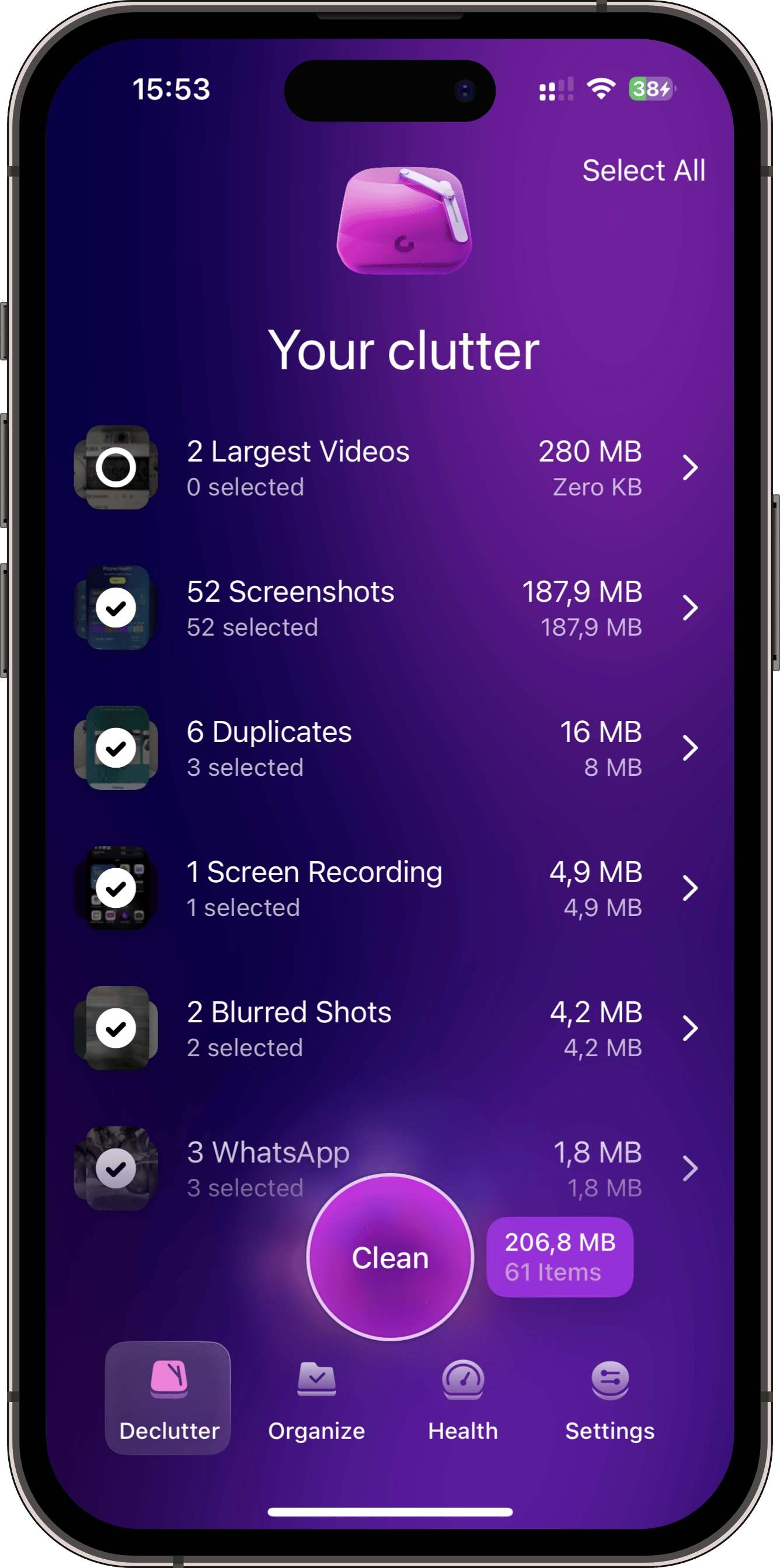Open the 6 Duplicates category
Viewport: 780px width, 1568px height.
(689, 747)
